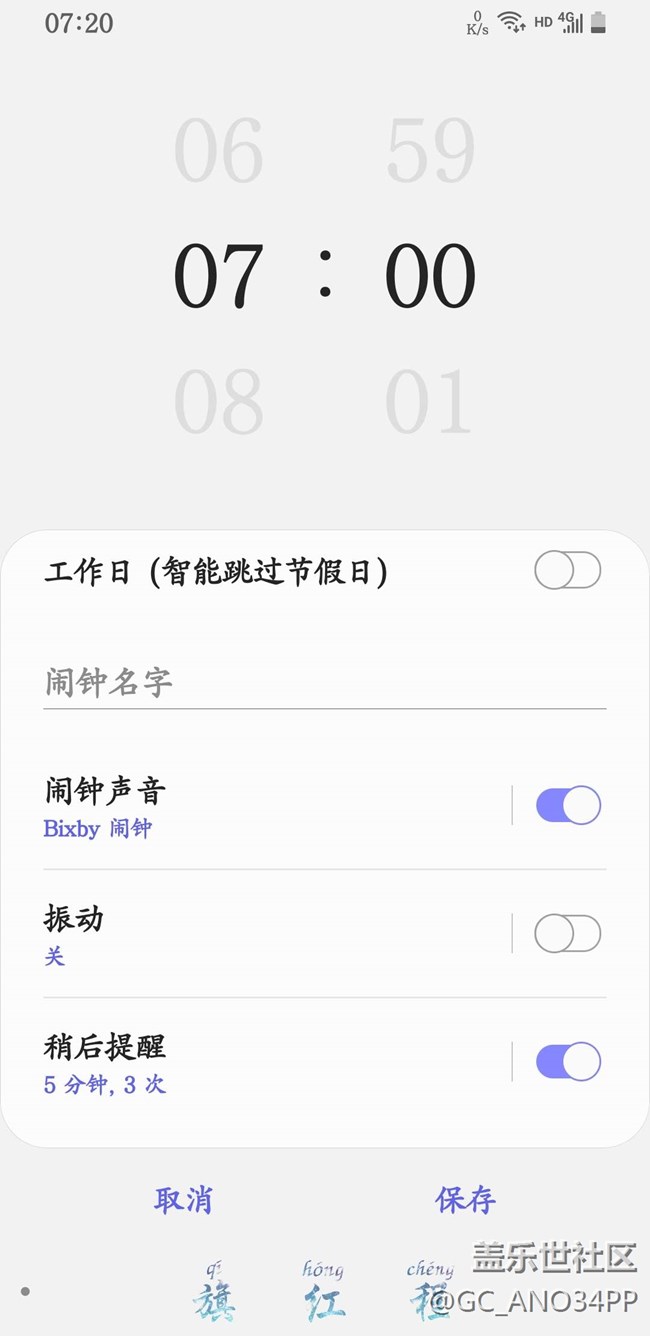
Task: Open 闹钟声音 sound settings
Action: (270, 806)
